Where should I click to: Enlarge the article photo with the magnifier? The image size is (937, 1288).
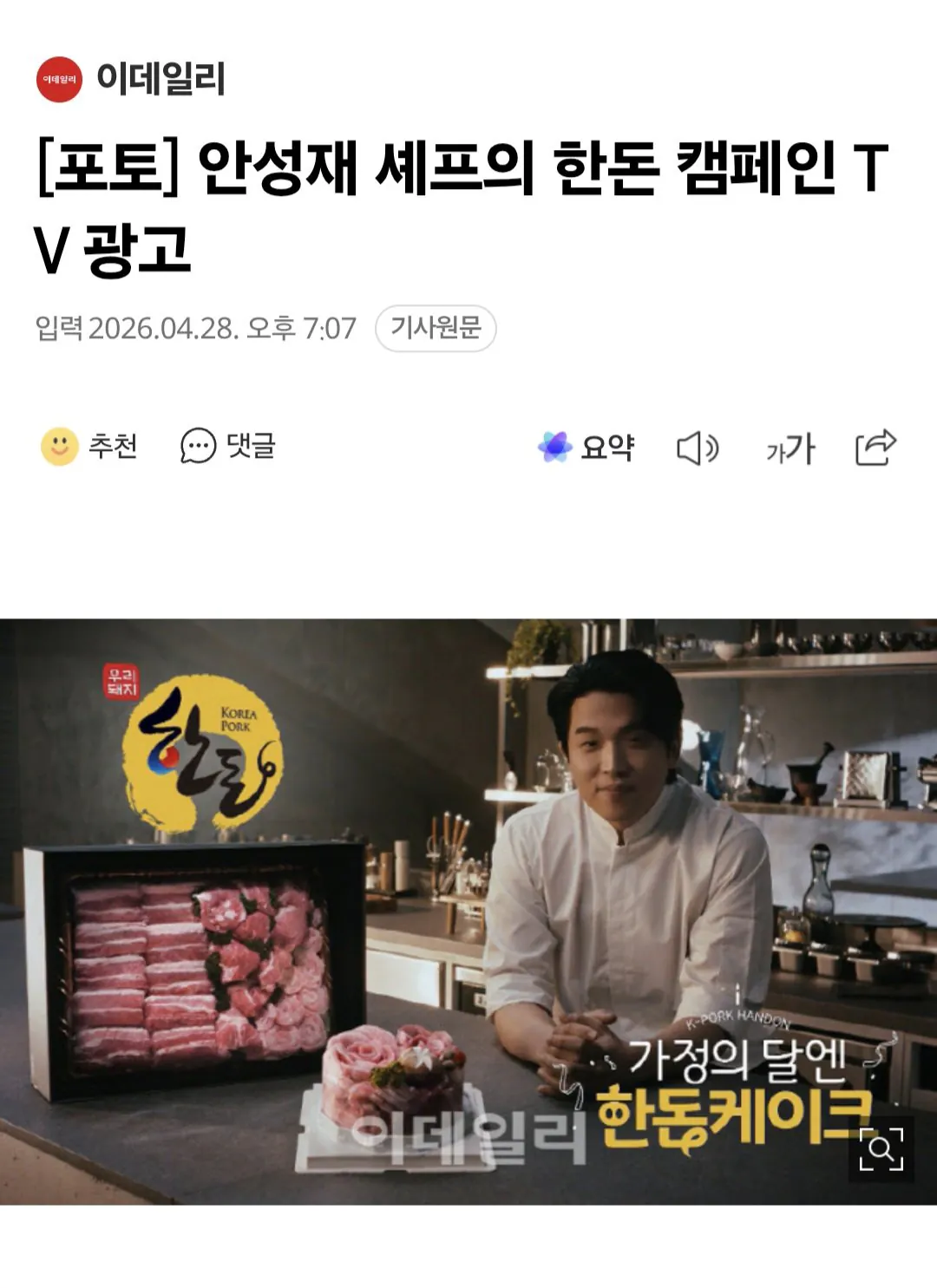881,1149
